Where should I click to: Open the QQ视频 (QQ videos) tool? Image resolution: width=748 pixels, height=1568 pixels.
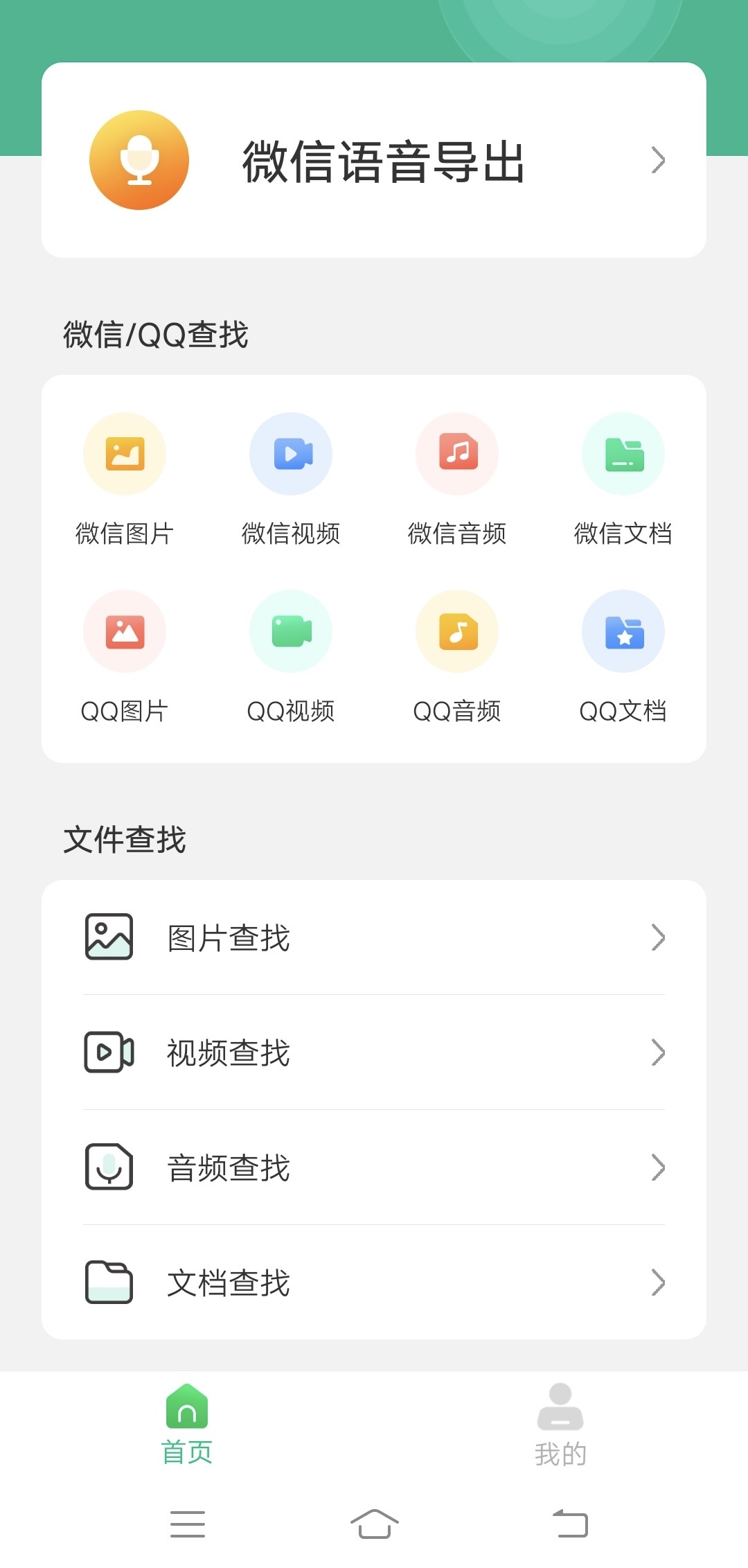click(291, 631)
